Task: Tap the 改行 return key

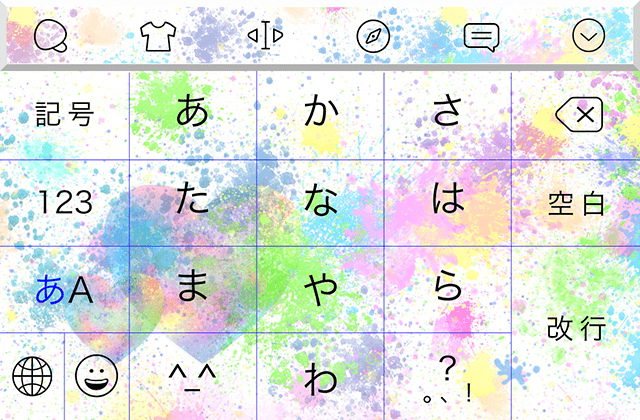Action: [x=577, y=330]
